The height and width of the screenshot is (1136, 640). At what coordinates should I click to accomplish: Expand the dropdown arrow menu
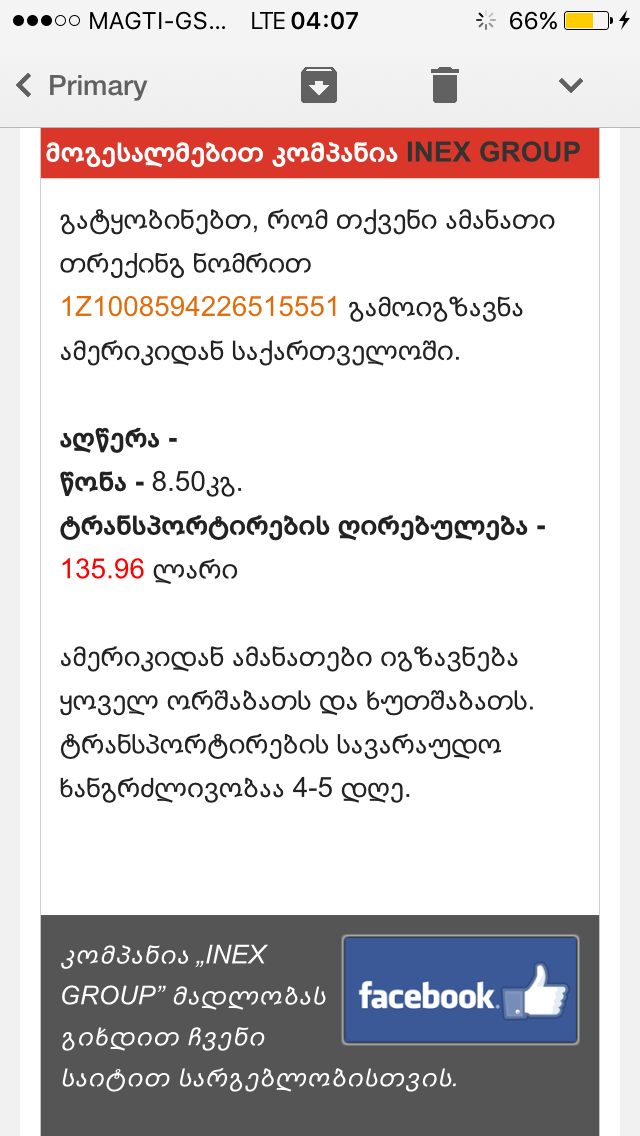(571, 86)
